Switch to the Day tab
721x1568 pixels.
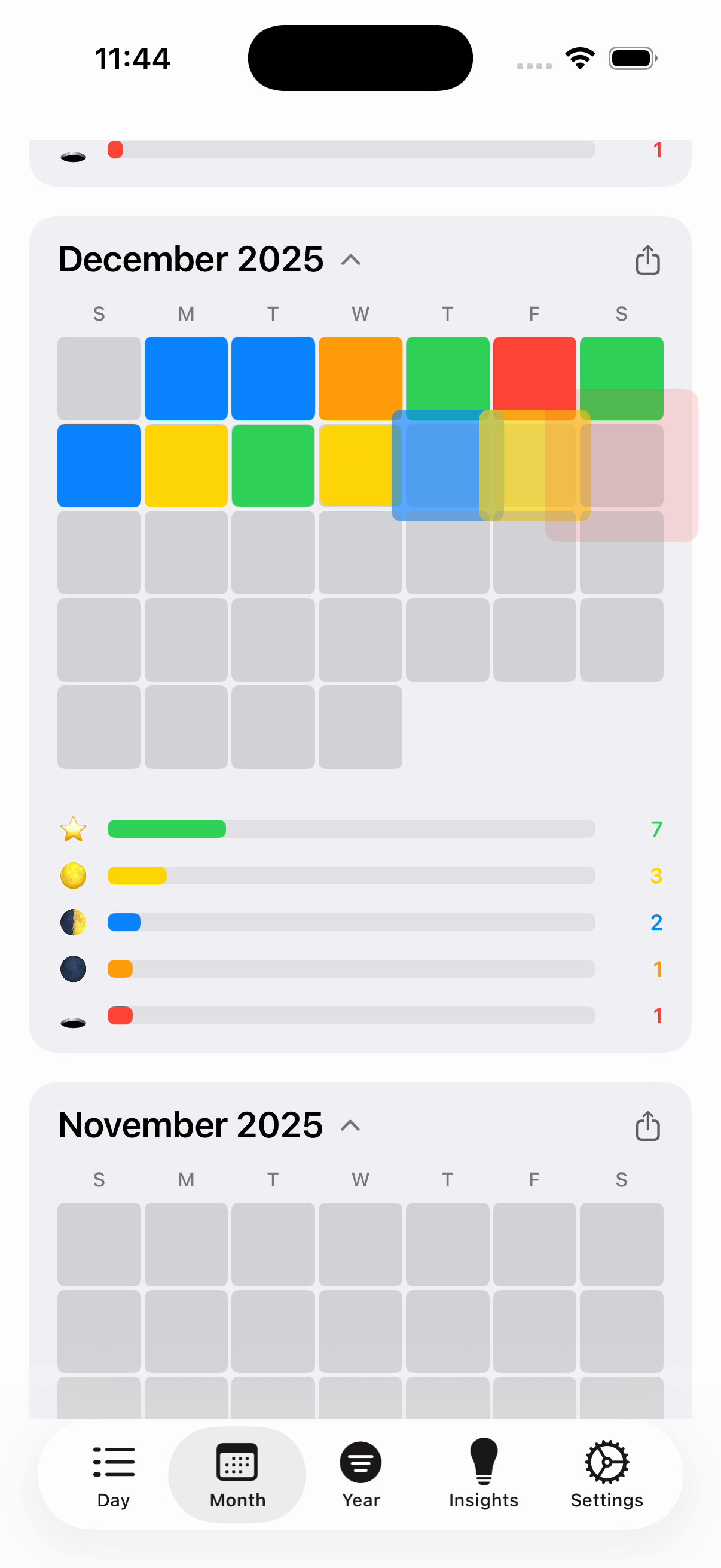coord(114,1474)
